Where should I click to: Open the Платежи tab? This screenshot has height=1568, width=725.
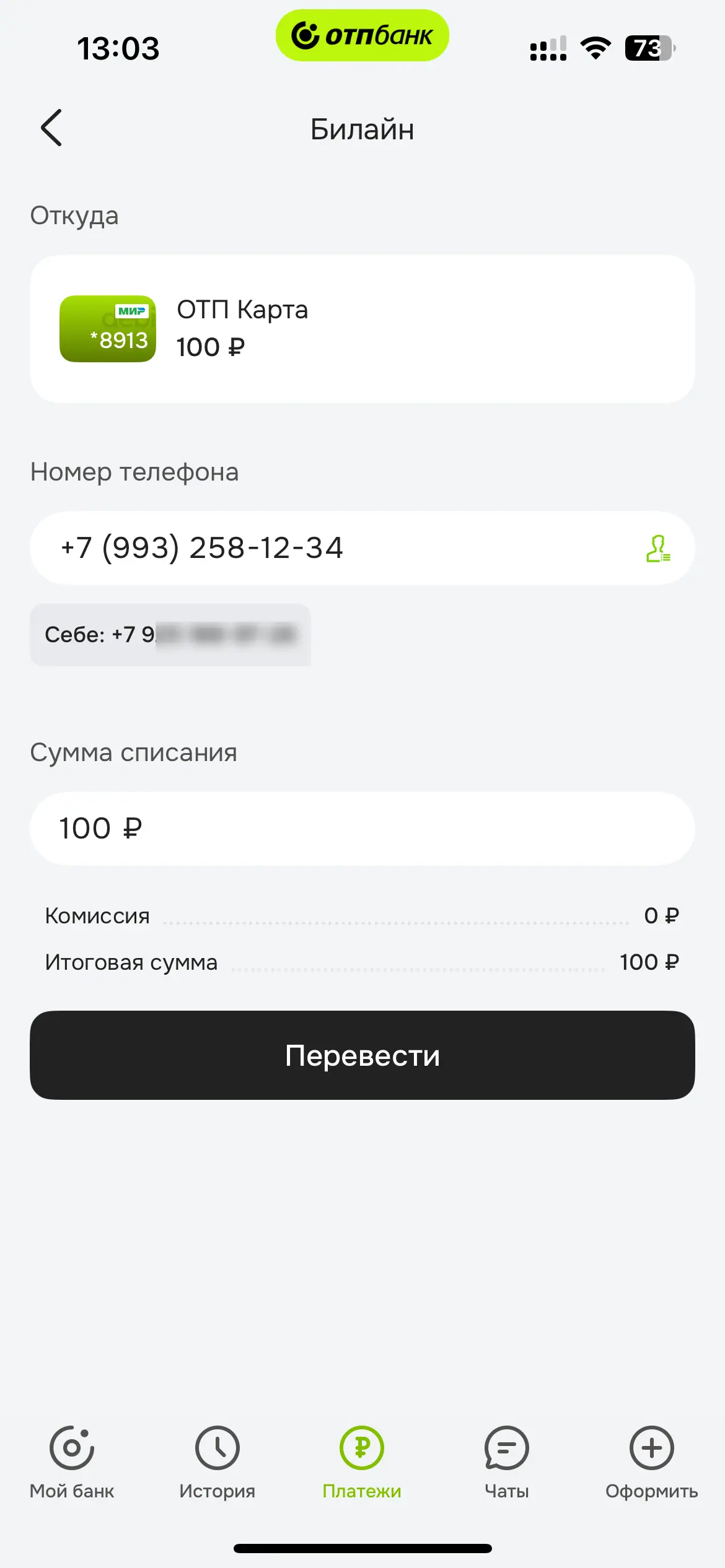click(x=362, y=1463)
